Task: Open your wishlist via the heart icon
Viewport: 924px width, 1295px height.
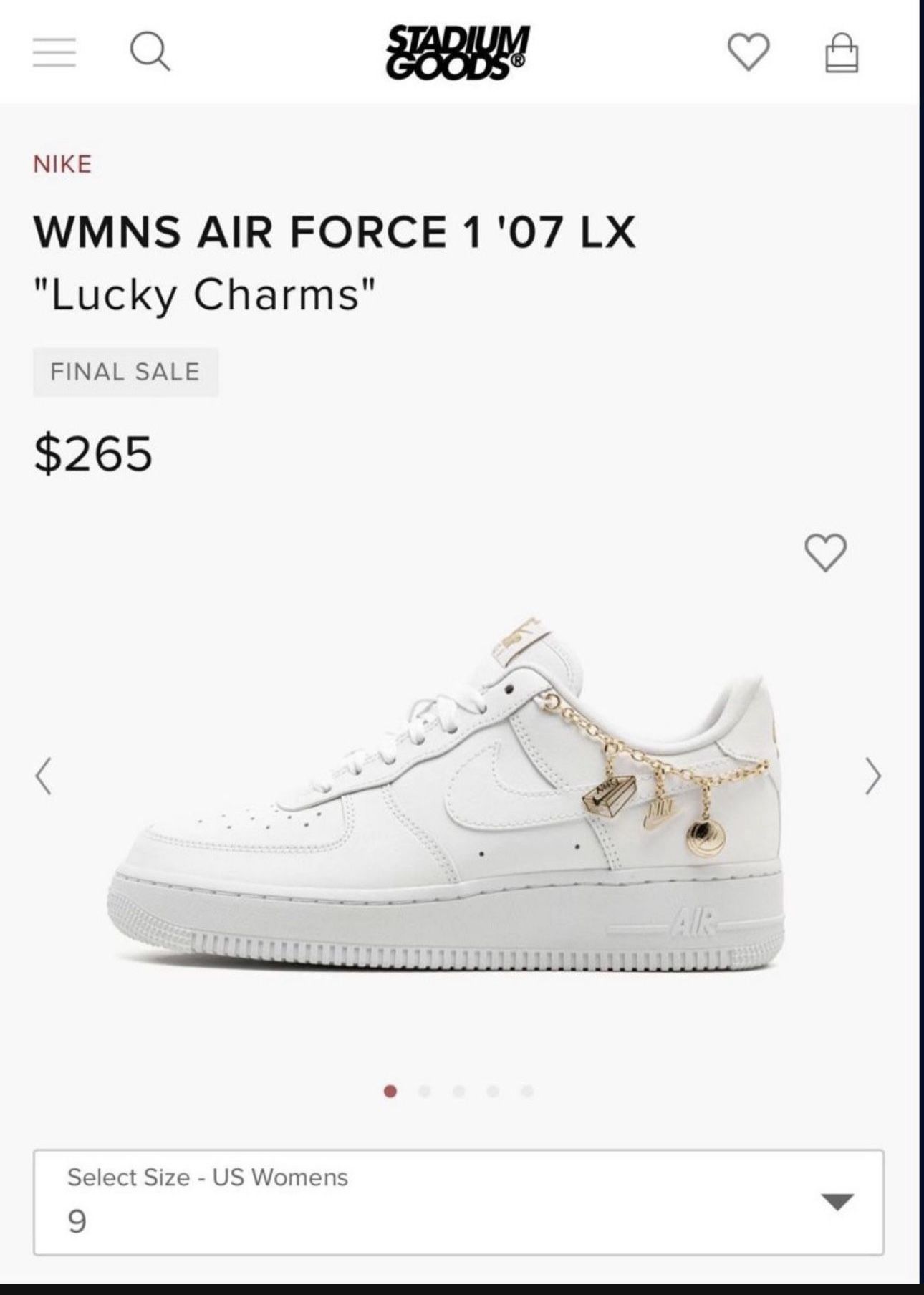Action: 749,53
